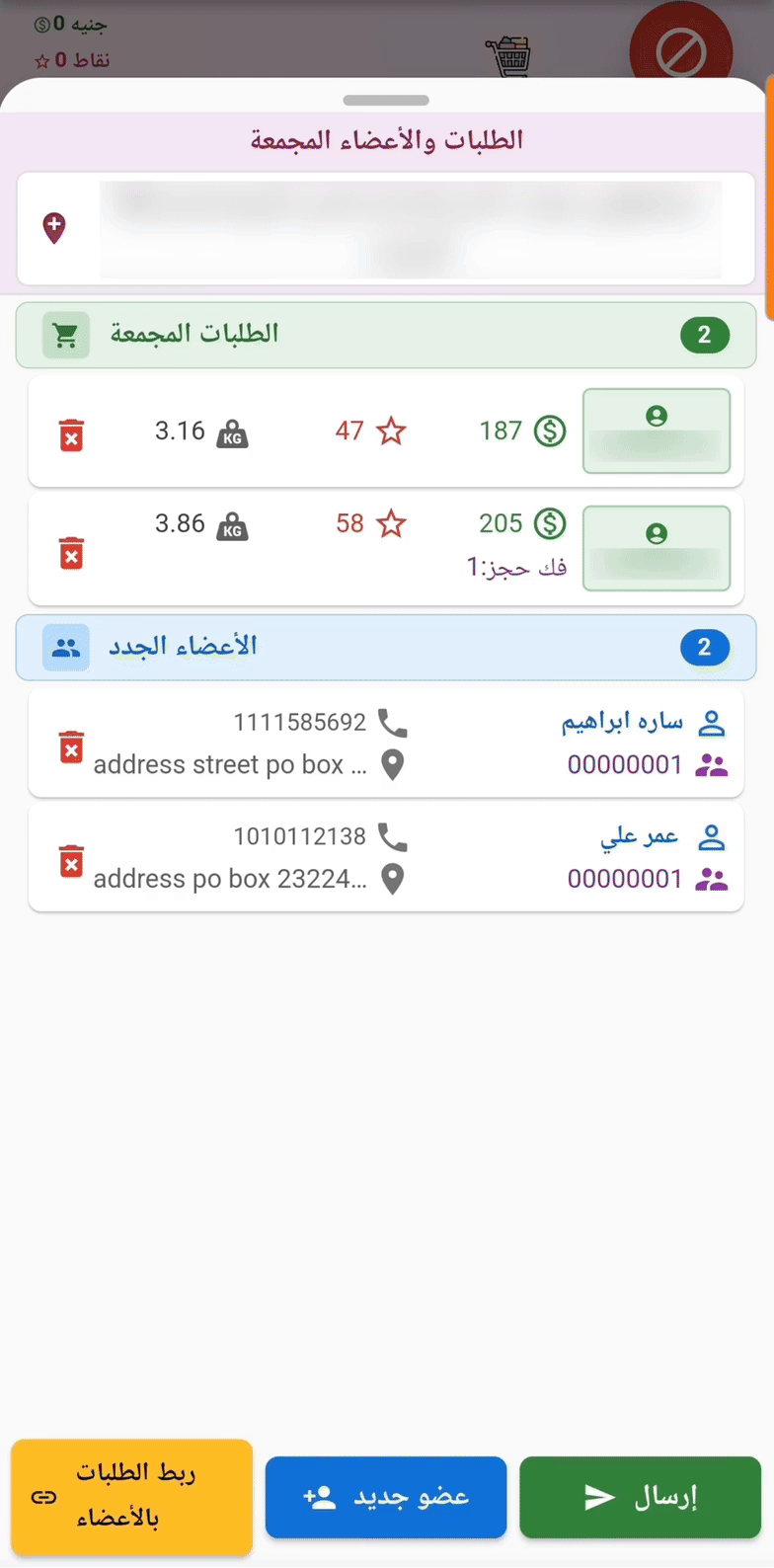Viewport: 774px width, 1568px height.
Task: Tap the person icon on the second order card
Action: click(656, 534)
